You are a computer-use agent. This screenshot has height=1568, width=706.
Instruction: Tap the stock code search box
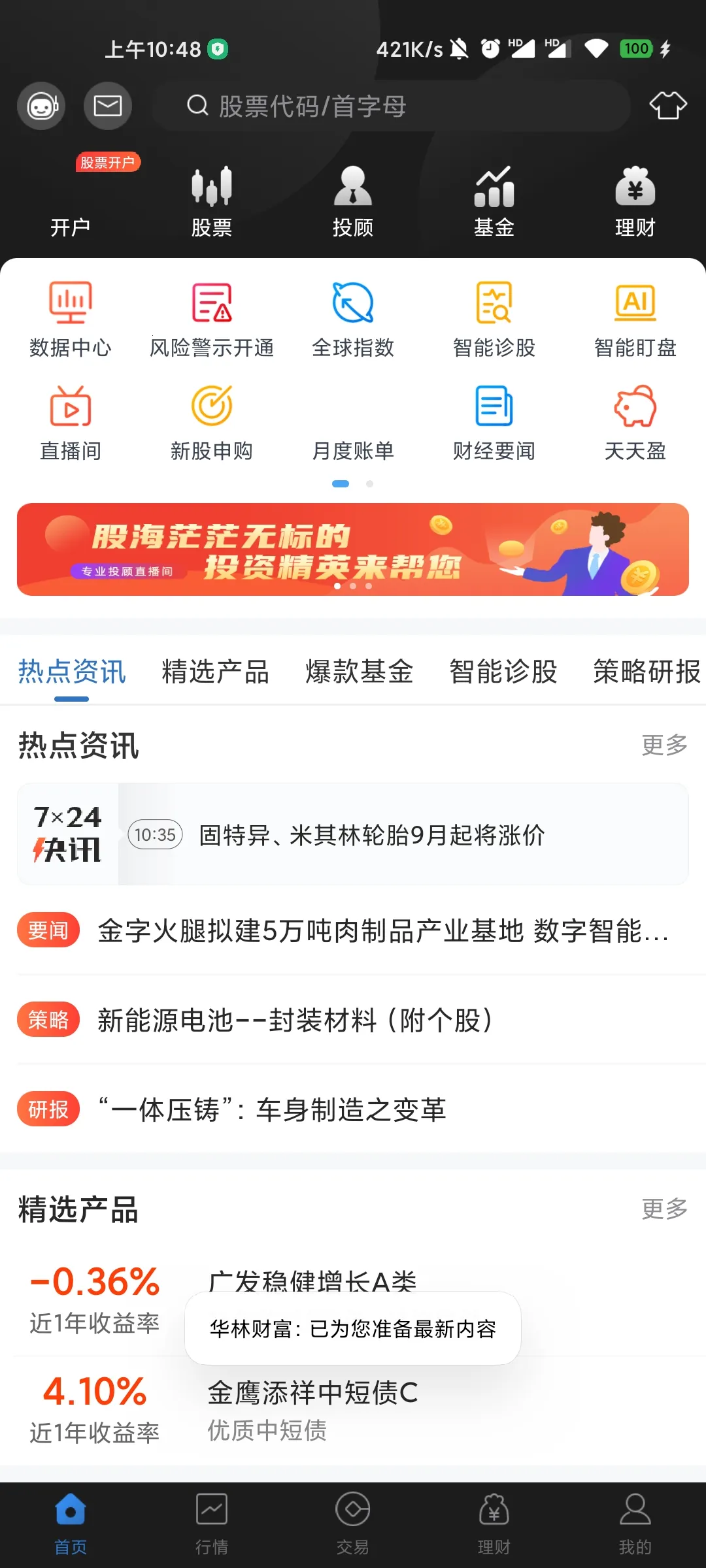(392, 106)
